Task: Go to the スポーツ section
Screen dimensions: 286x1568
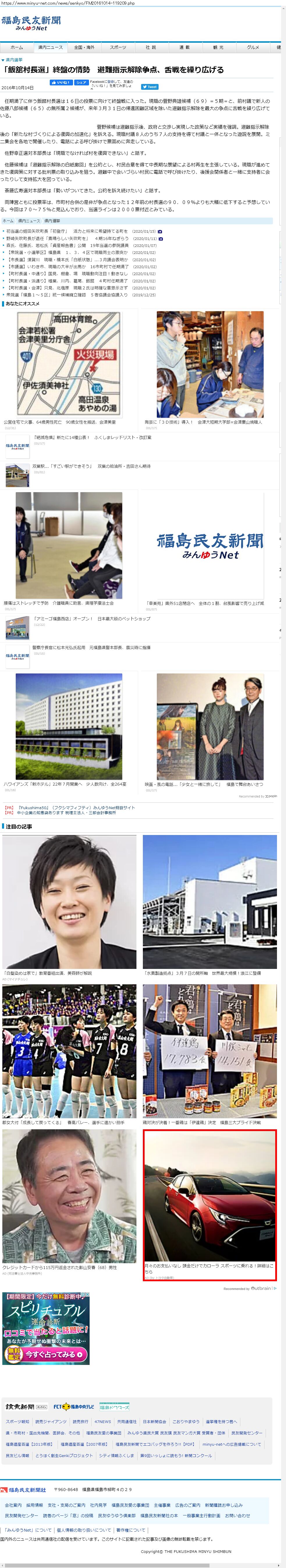Action: (118, 47)
